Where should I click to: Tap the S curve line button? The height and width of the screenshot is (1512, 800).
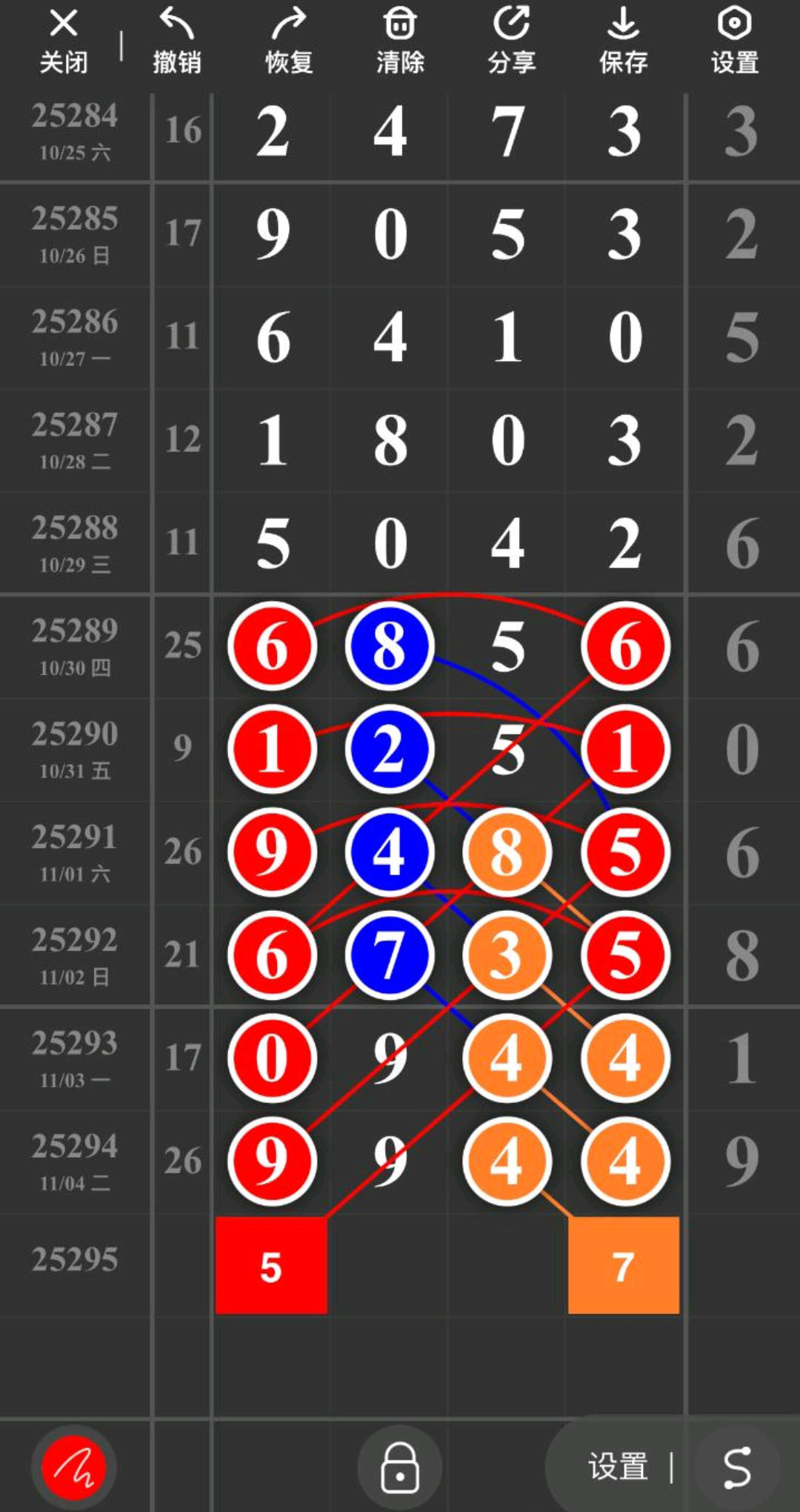click(736, 1467)
